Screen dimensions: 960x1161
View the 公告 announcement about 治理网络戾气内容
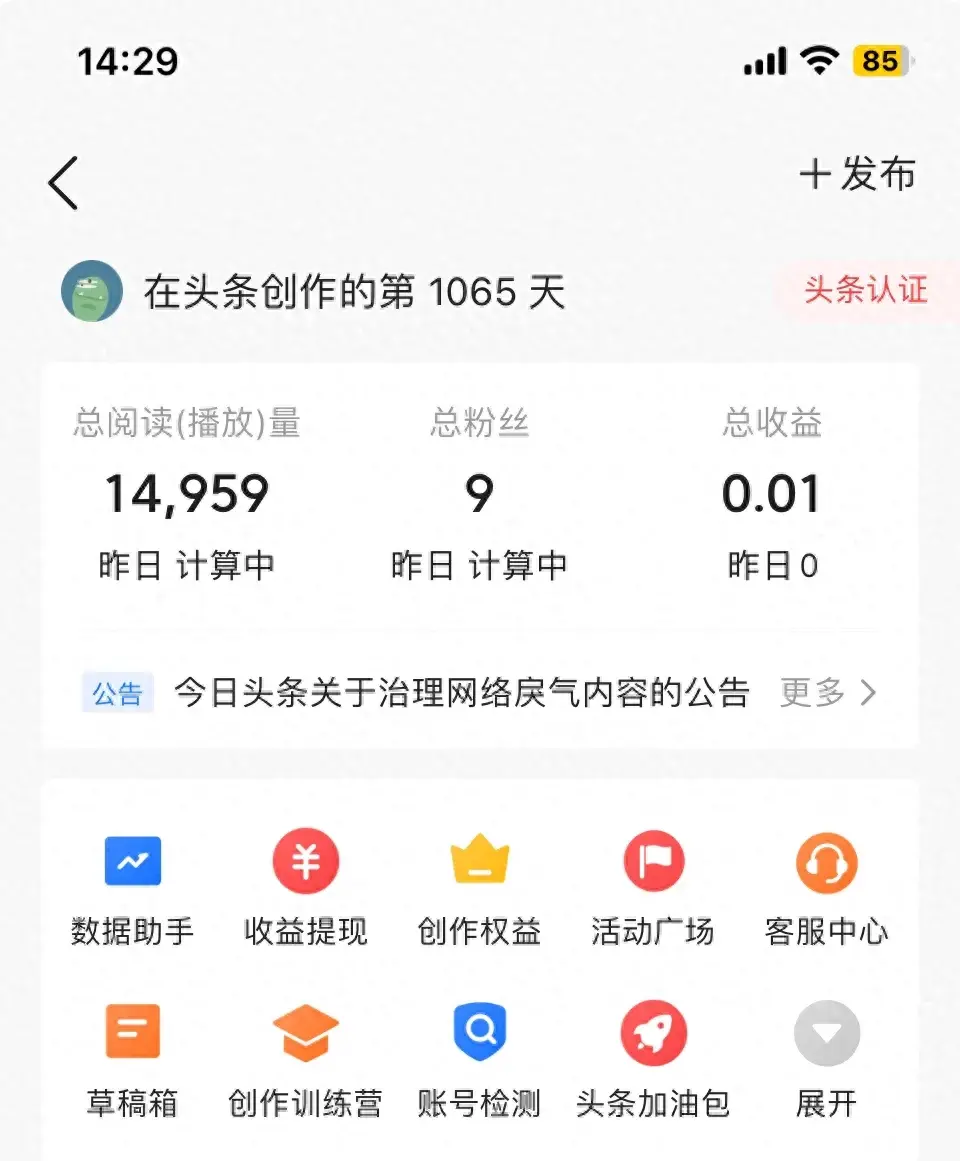pyautogui.click(x=461, y=692)
